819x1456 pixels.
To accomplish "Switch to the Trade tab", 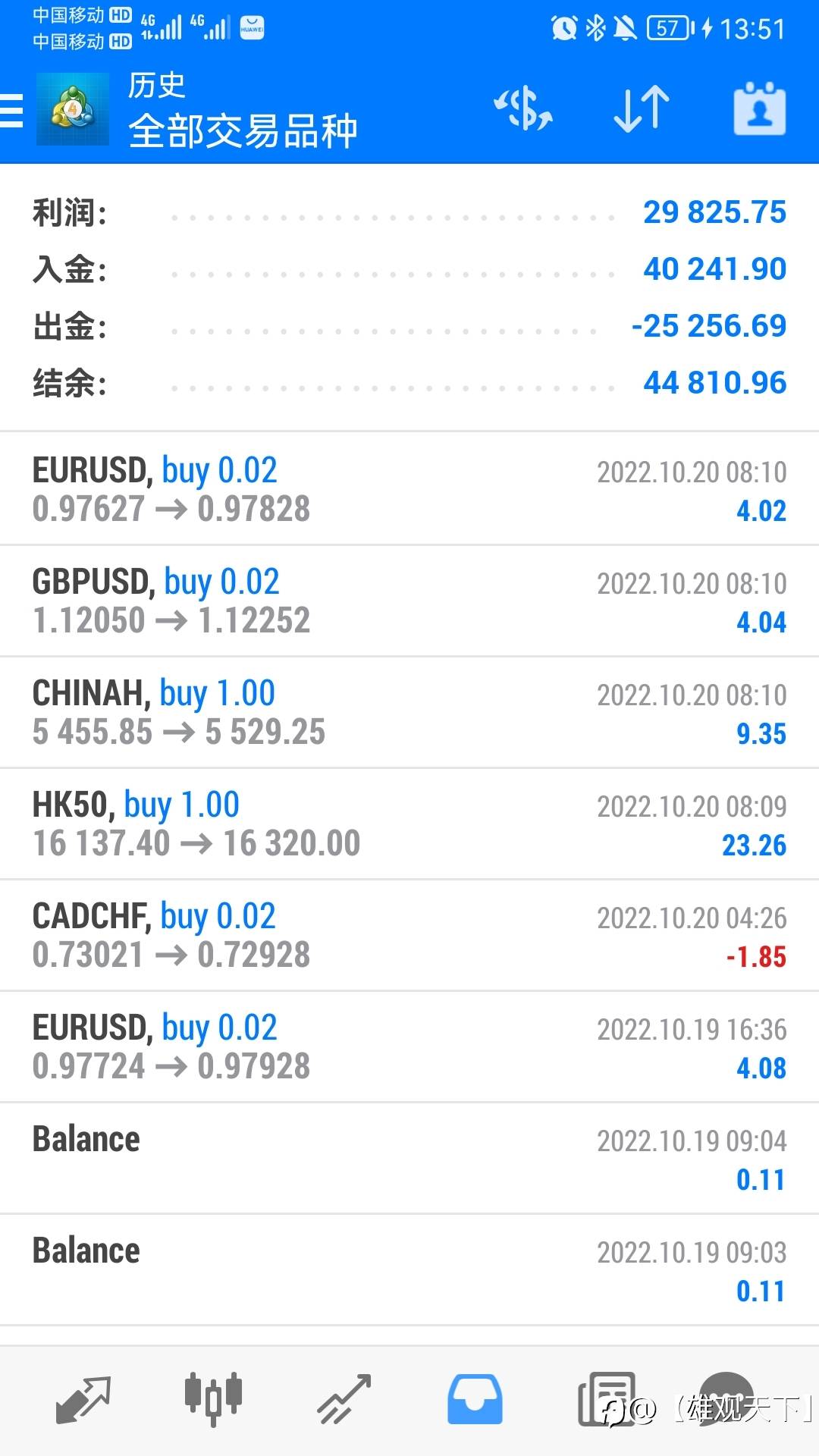I will 344,1399.
